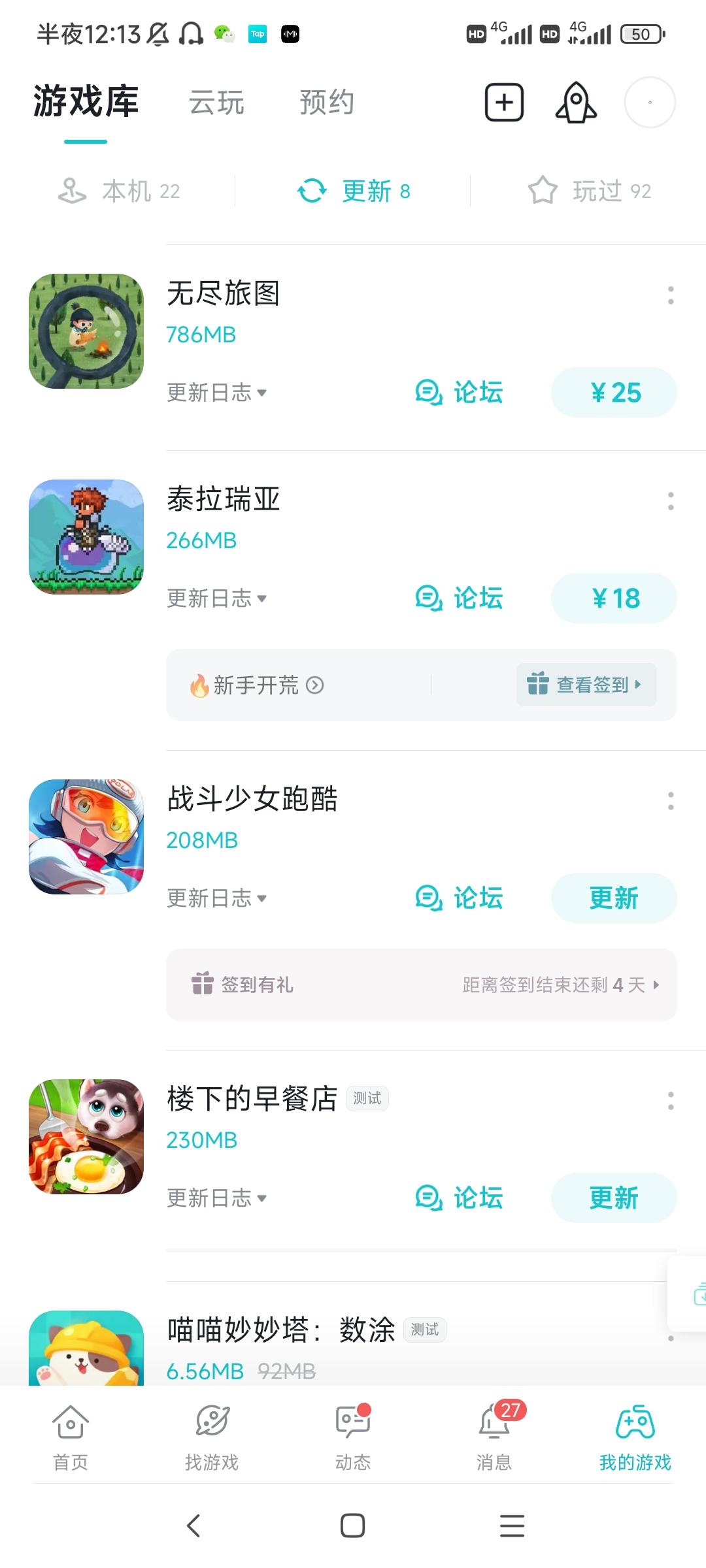Update 战斗少女跑酷

[614, 898]
